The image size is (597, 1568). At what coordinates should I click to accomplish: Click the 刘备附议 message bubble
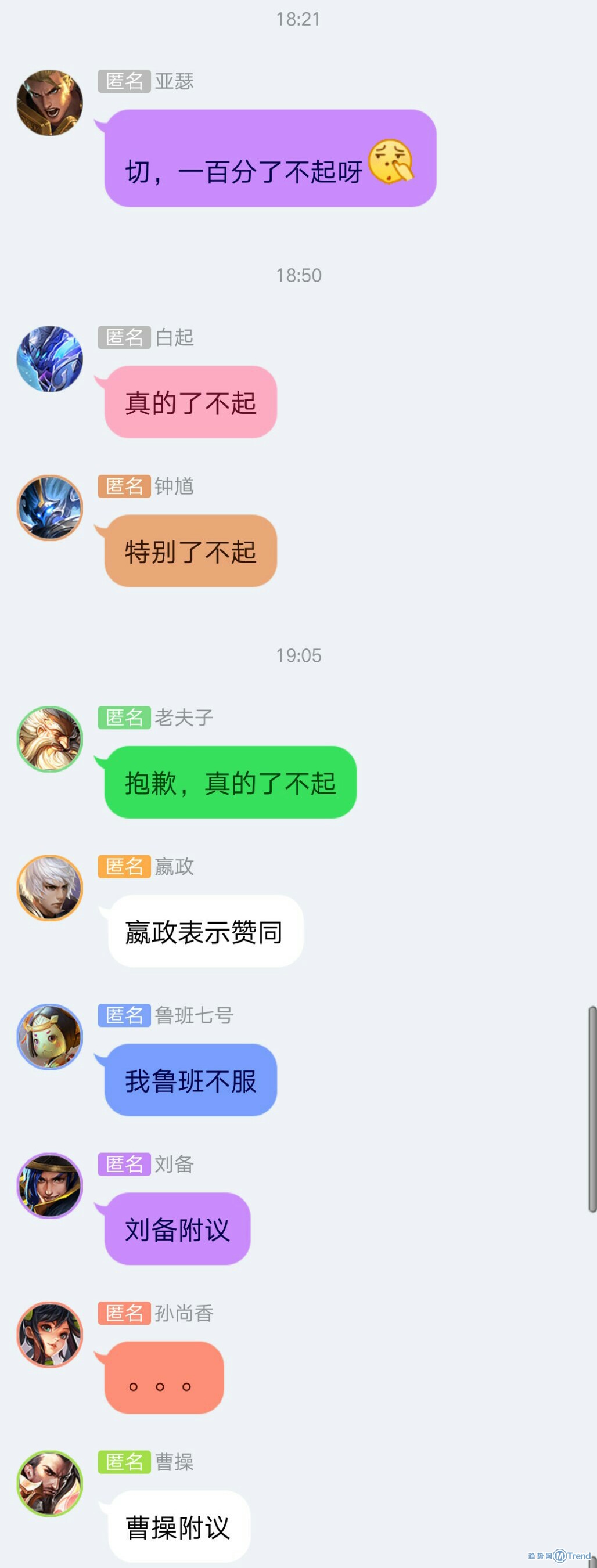tap(177, 1229)
